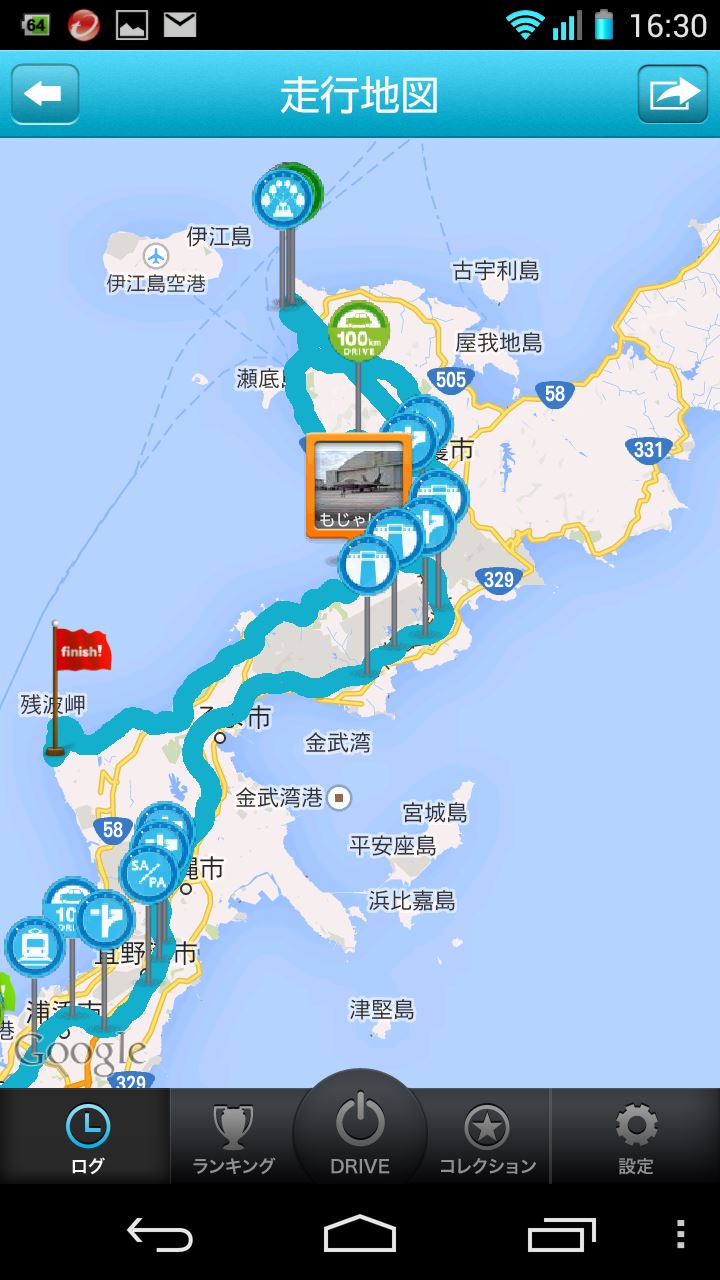Switch to the ログ tab

coord(86,1137)
